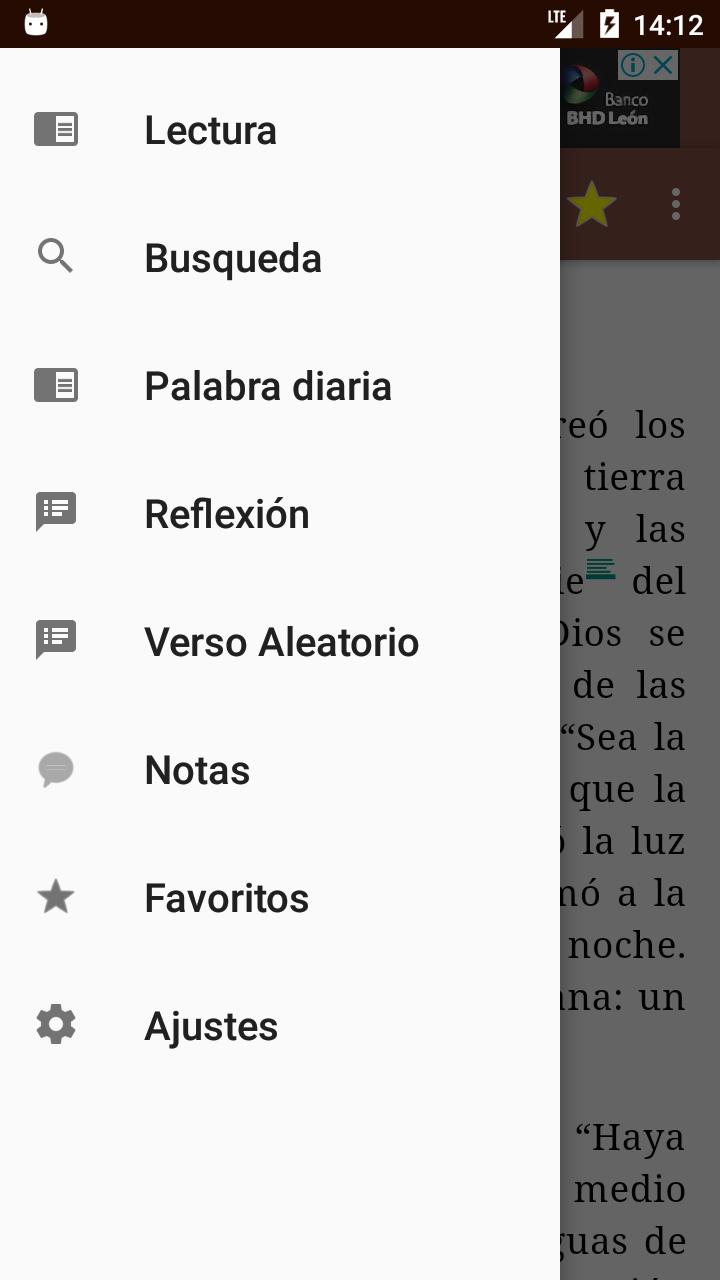Image resolution: width=720 pixels, height=1280 pixels.
Task: Open Notas
Action: pyautogui.click(x=280, y=770)
